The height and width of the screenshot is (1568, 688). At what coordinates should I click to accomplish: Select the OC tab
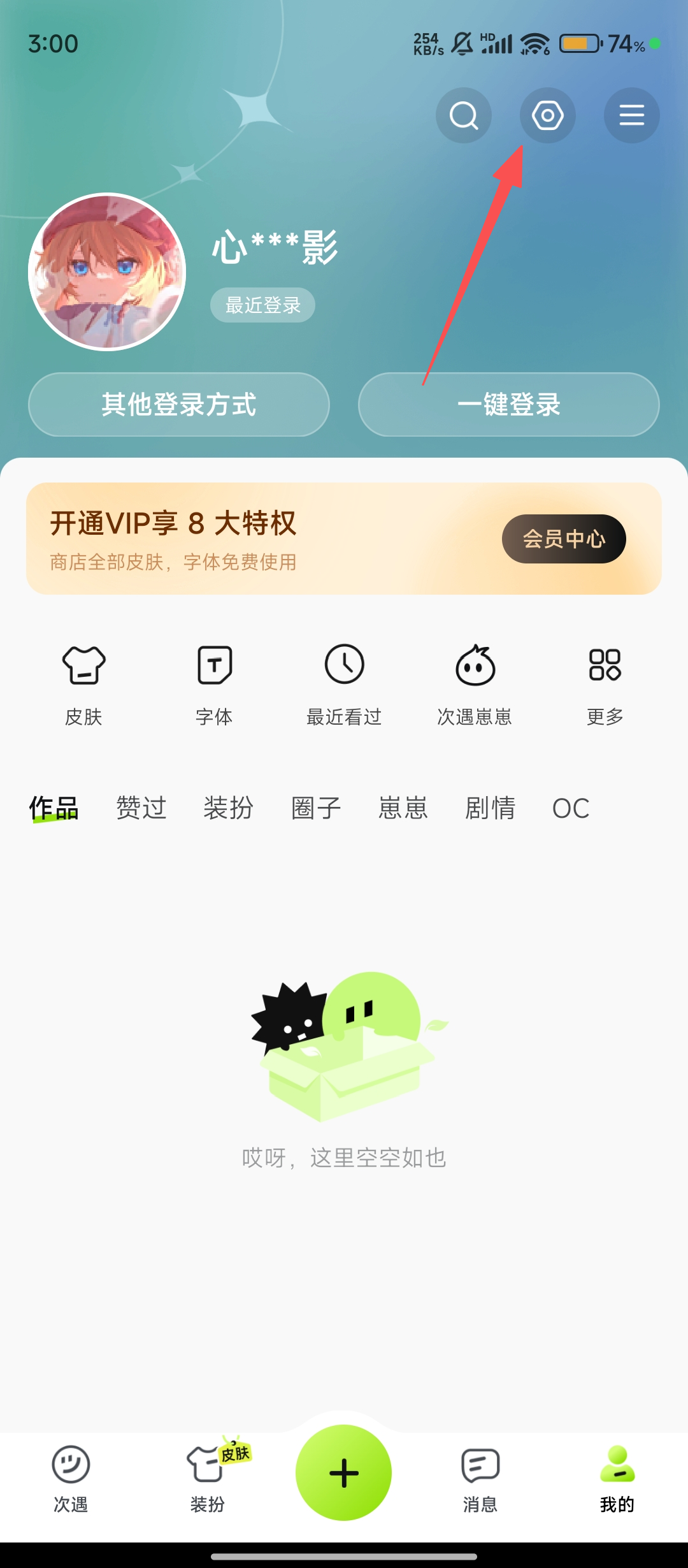(571, 808)
